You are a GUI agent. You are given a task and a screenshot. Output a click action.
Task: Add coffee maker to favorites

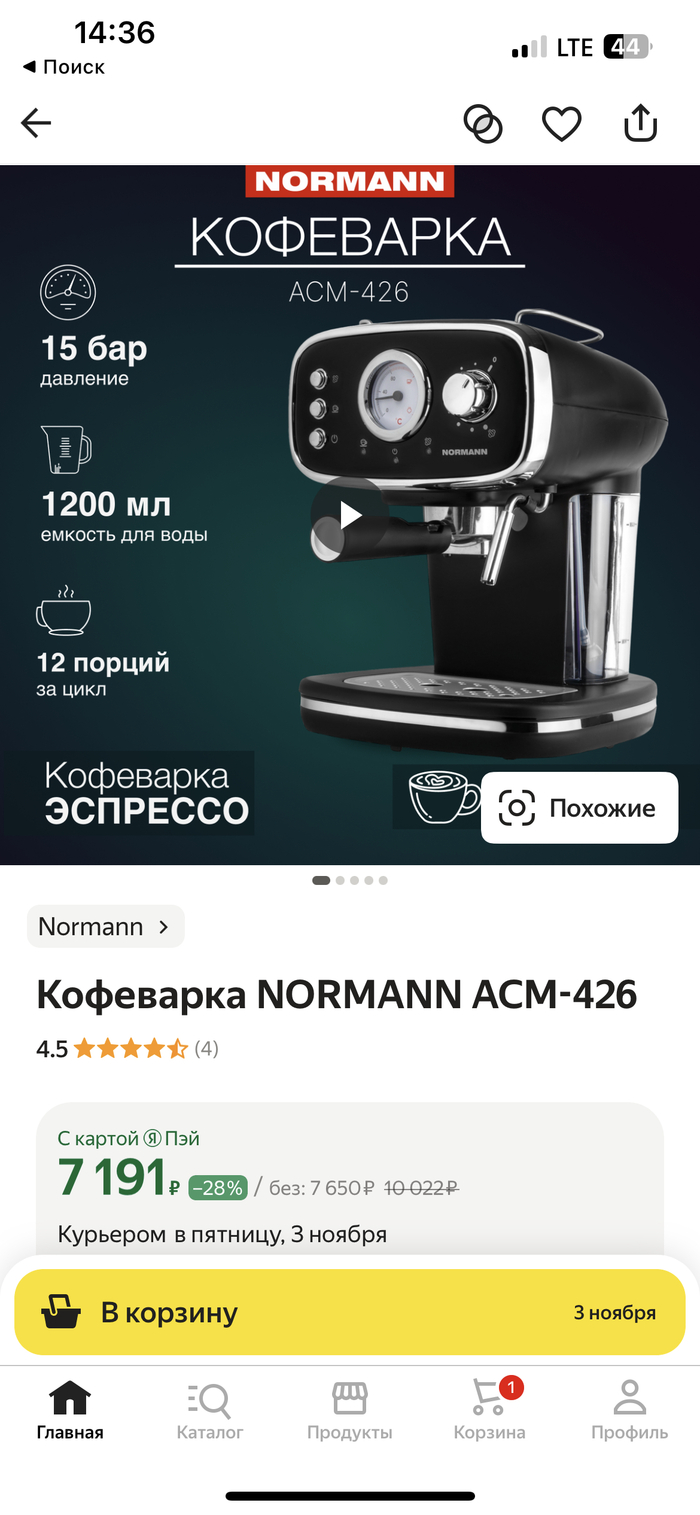click(562, 124)
